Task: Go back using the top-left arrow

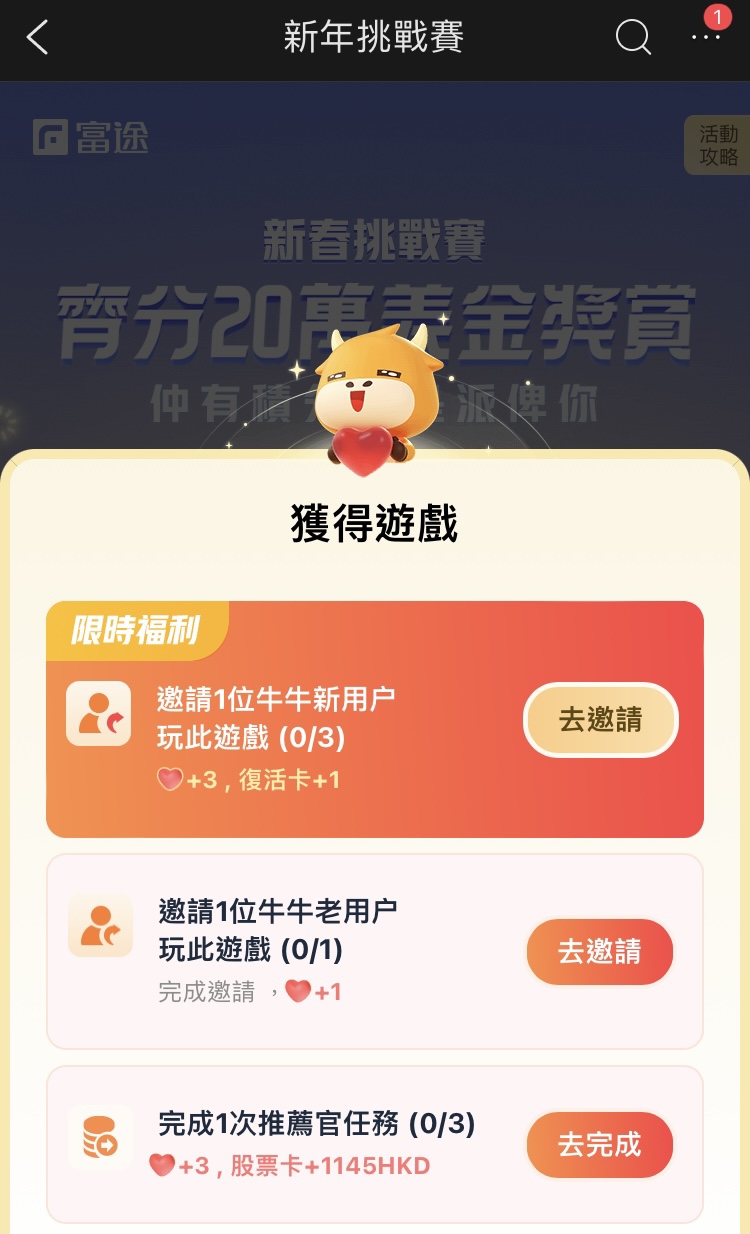Action: [37, 38]
